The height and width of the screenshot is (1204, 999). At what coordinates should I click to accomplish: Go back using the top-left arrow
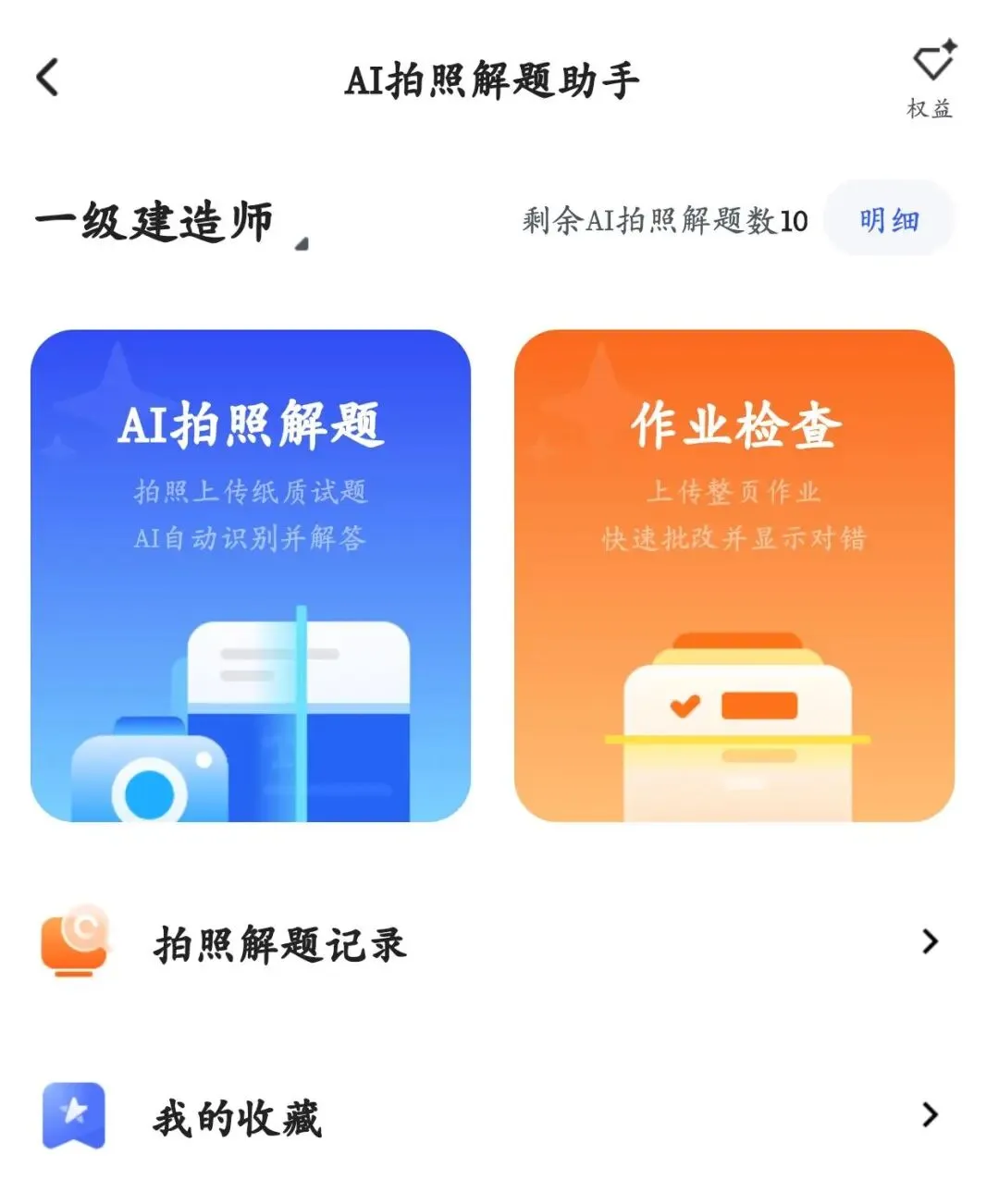coord(48,78)
